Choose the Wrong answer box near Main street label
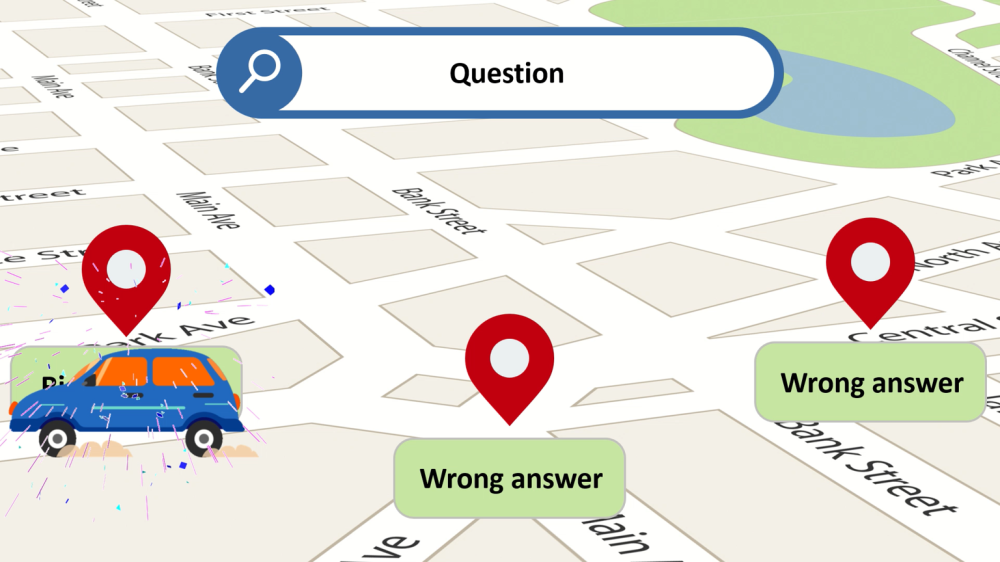The height and width of the screenshot is (562, 1000). point(510,478)
